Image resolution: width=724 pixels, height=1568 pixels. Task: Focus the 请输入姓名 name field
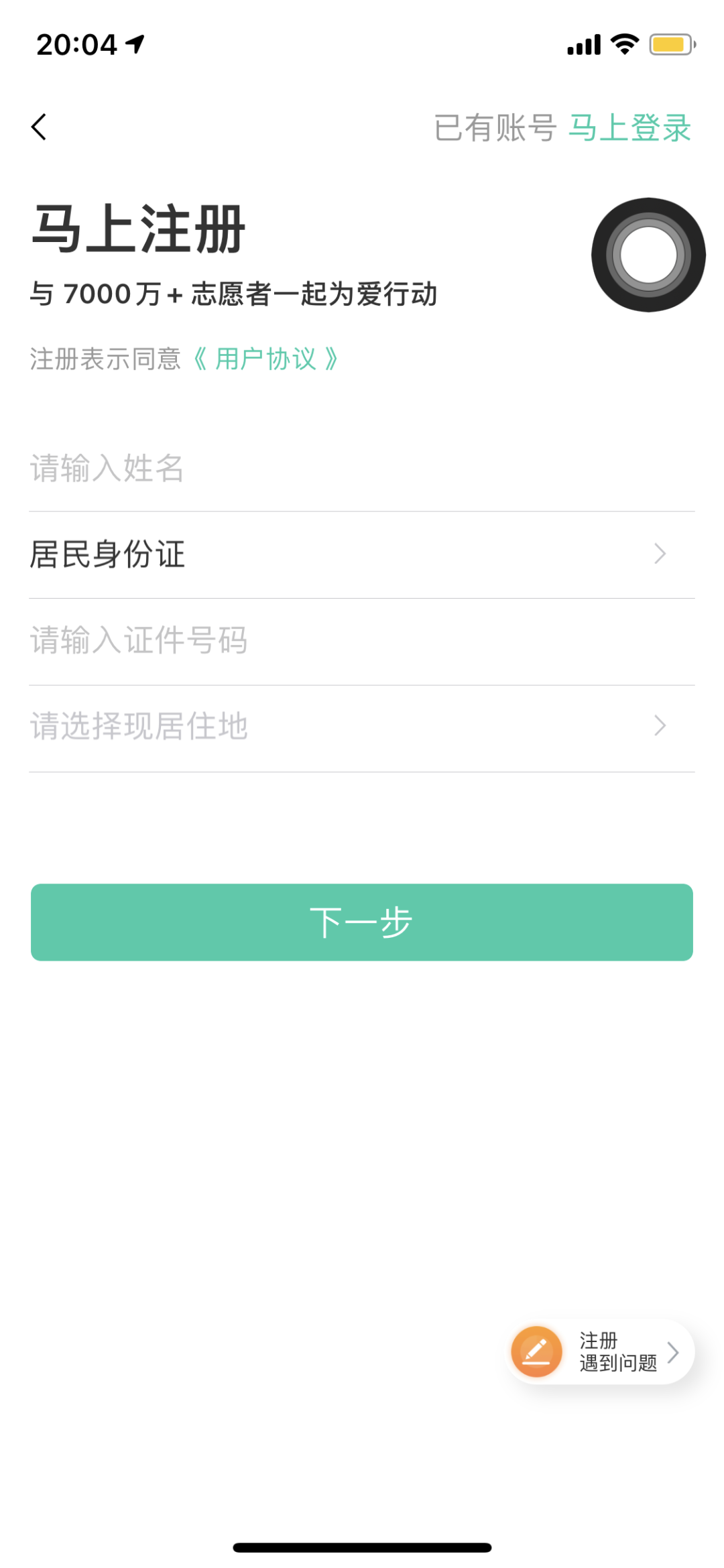[362, 468]
